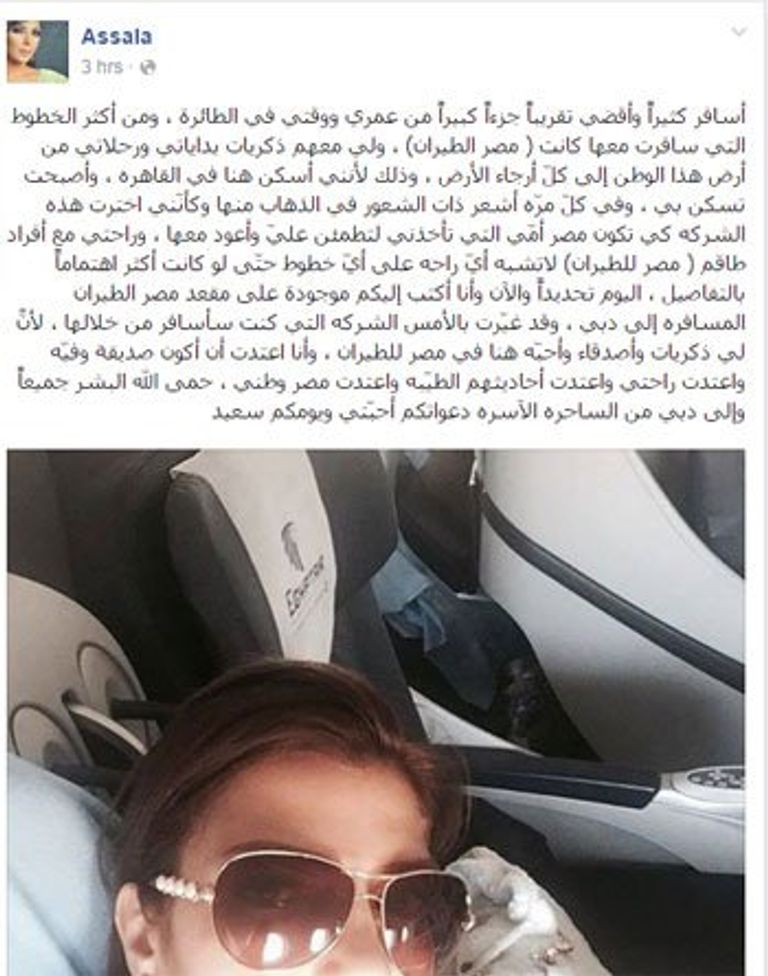
Task: Open Assala's profile picture
Action: click(37, 50)
